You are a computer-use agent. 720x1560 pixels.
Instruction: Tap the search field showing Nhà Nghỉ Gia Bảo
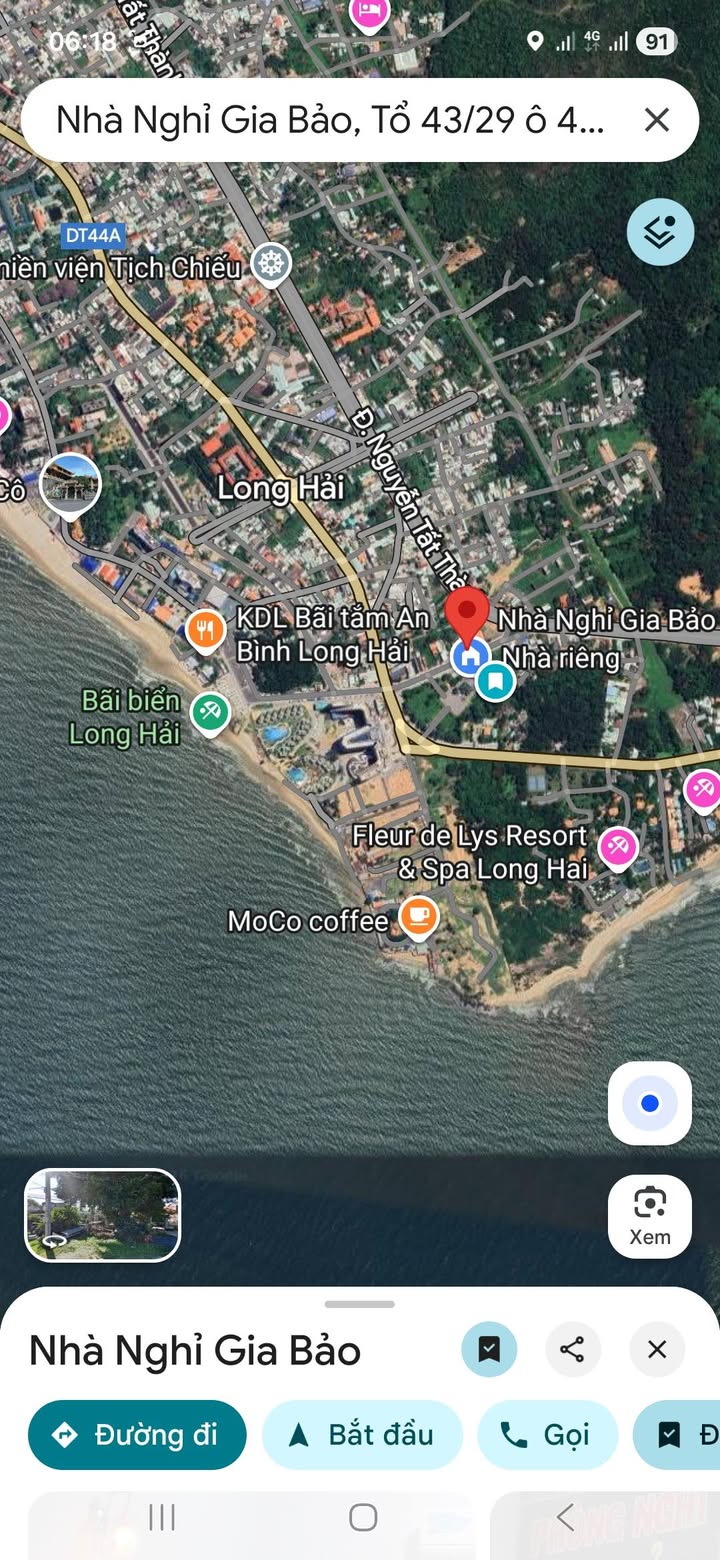pos(330,121)
